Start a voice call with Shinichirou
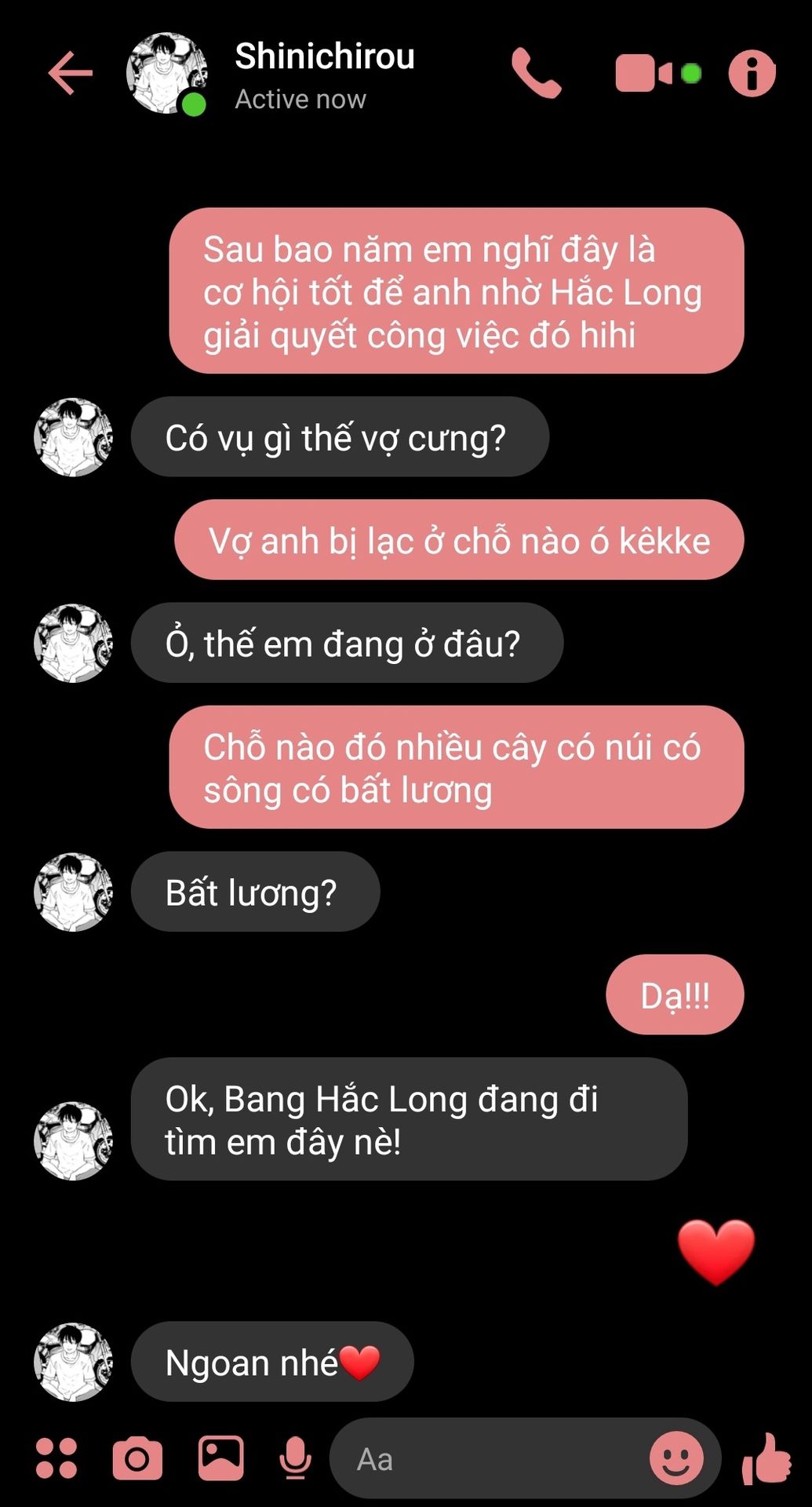 537,73
